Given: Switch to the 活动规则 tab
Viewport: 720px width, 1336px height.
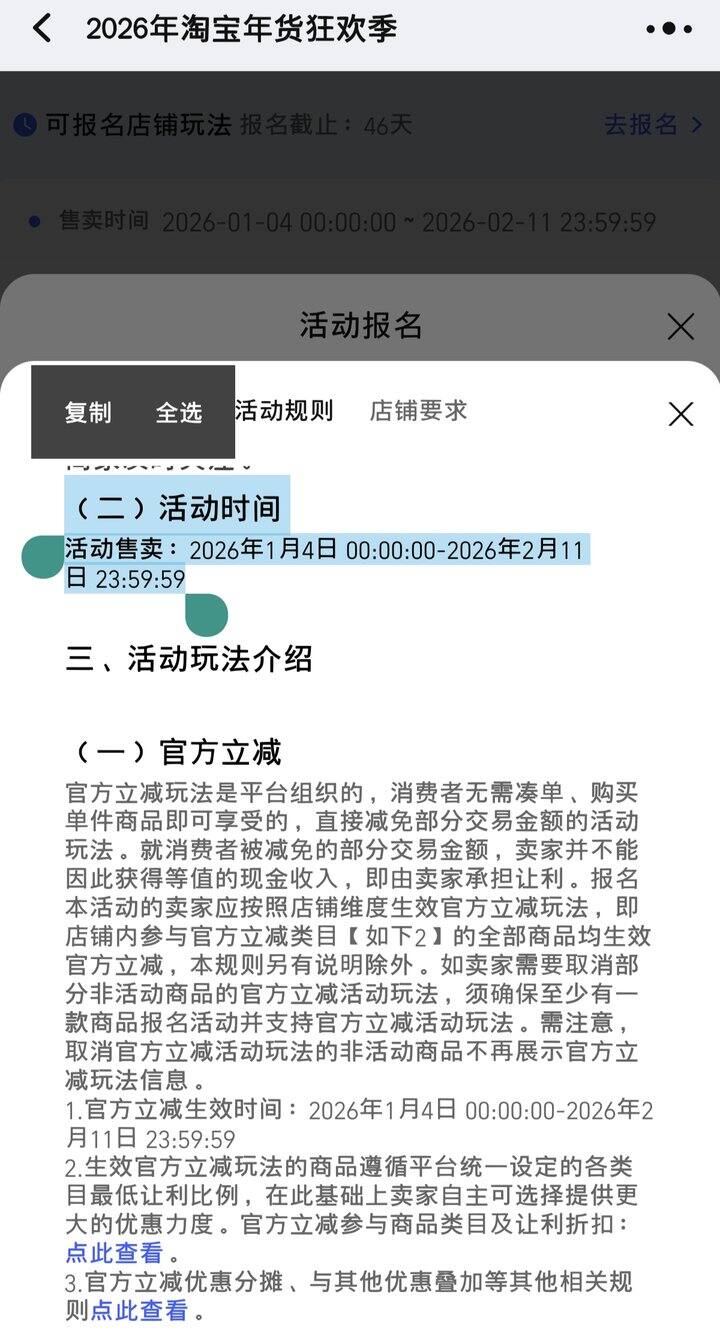Looking at the screenshot, I should pos(284,410).
